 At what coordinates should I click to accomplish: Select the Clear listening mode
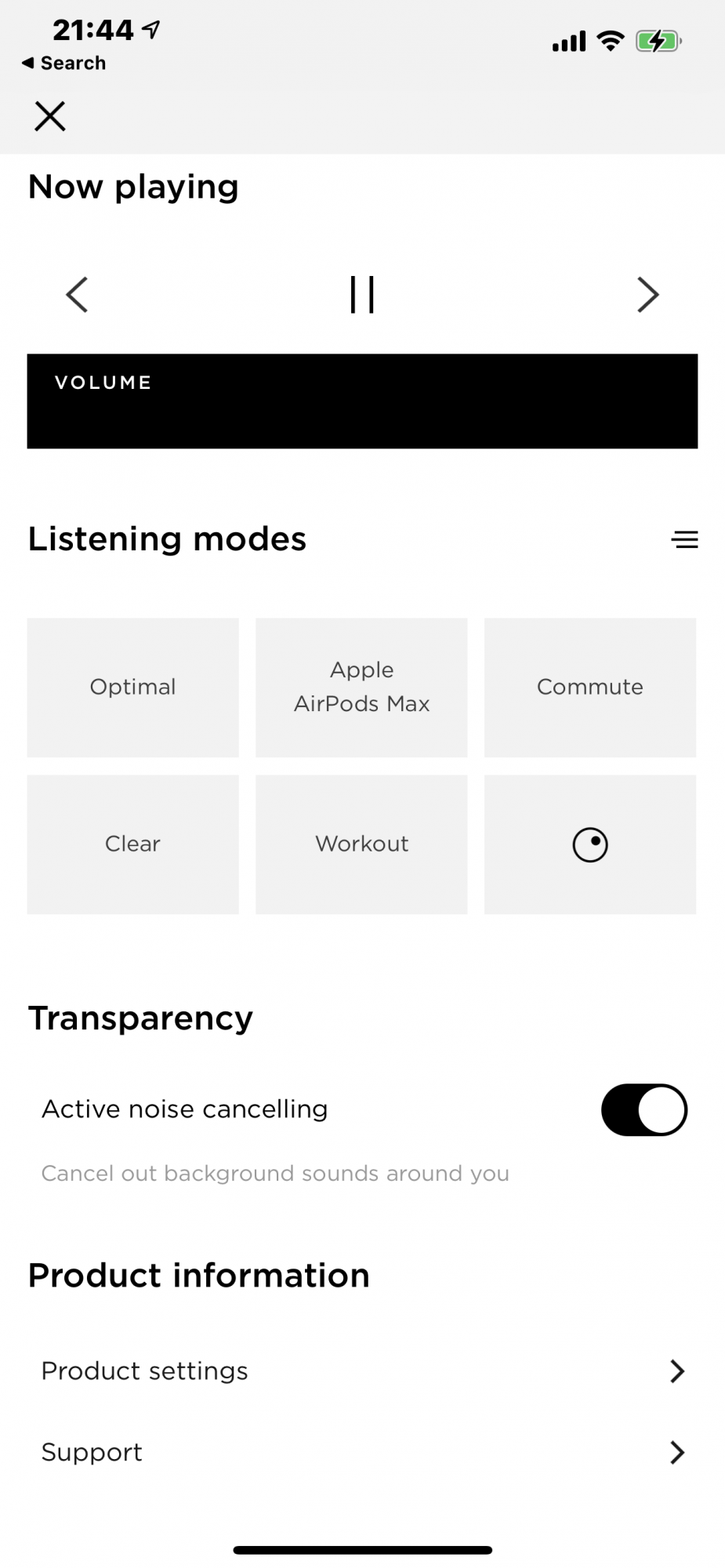tap(133, 844)
